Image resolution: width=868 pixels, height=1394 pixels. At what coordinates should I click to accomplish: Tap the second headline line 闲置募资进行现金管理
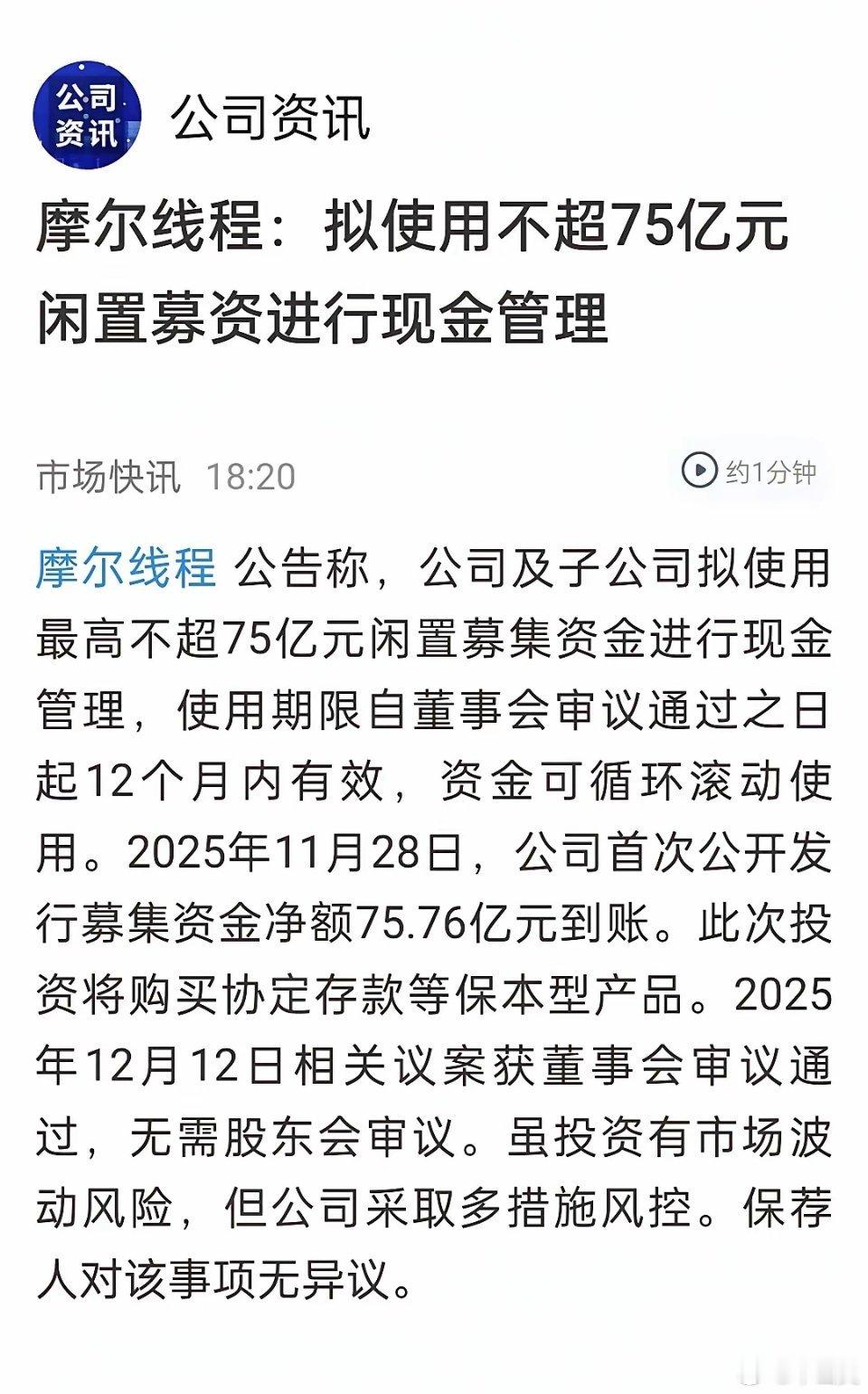coord(321,315)
